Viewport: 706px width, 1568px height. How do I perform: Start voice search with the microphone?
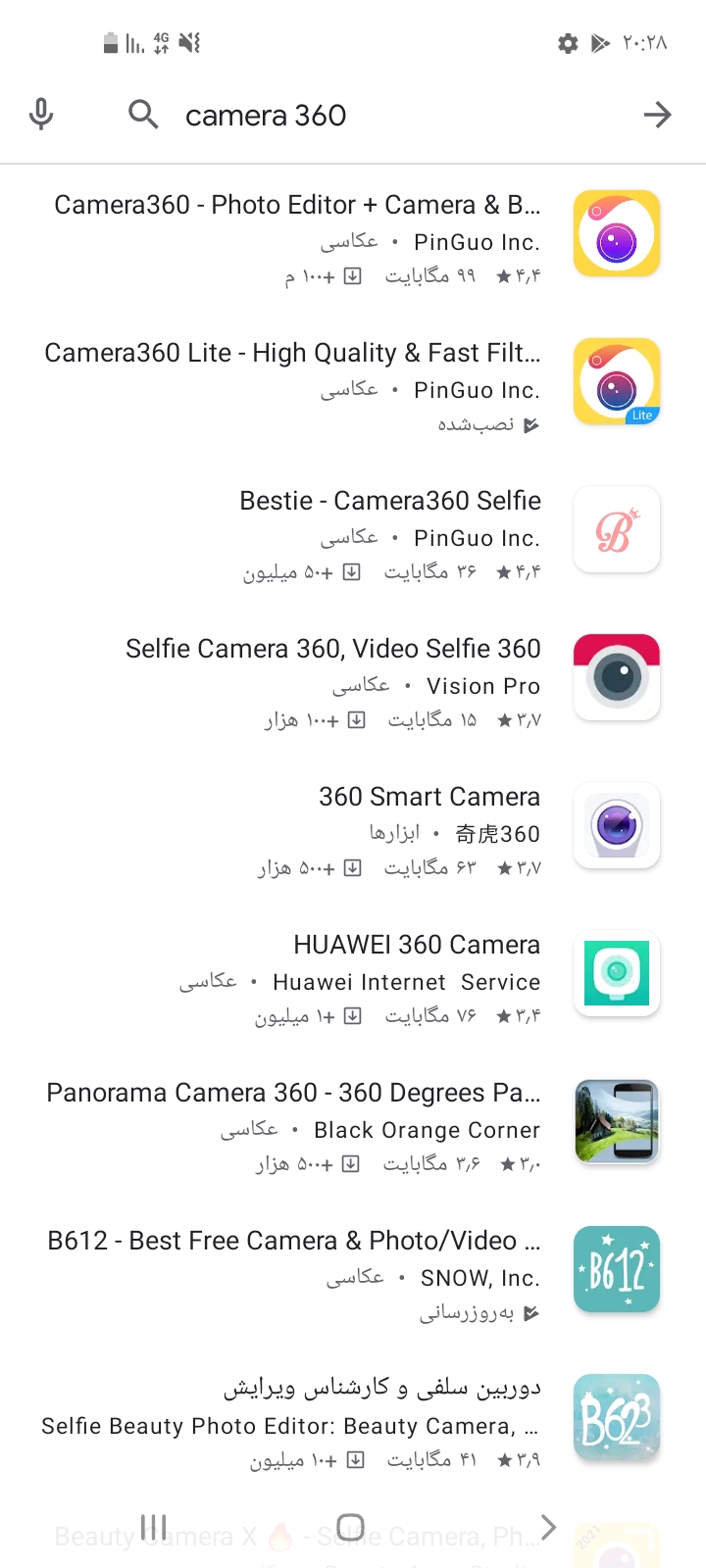[41, 115]
